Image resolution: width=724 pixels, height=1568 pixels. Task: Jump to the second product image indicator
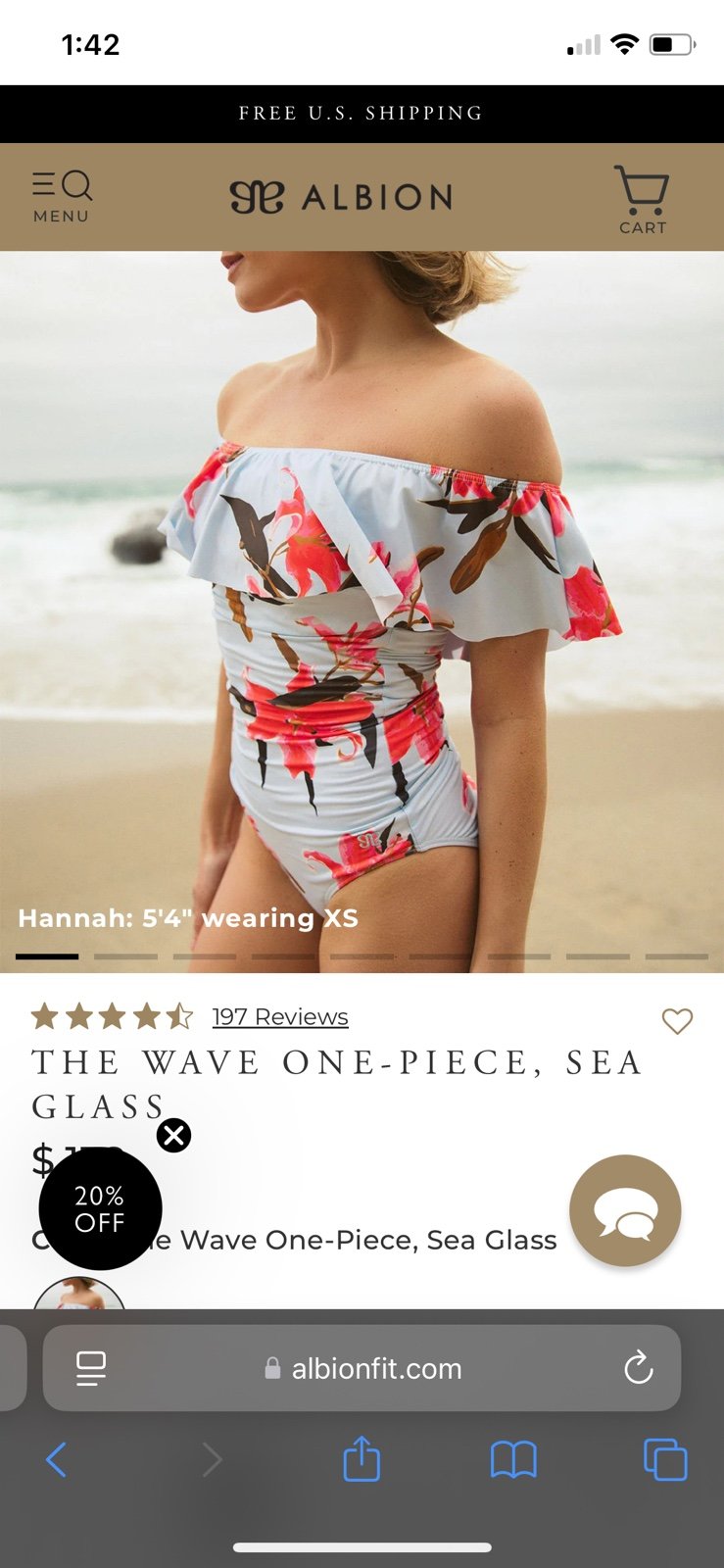point(125,955)
